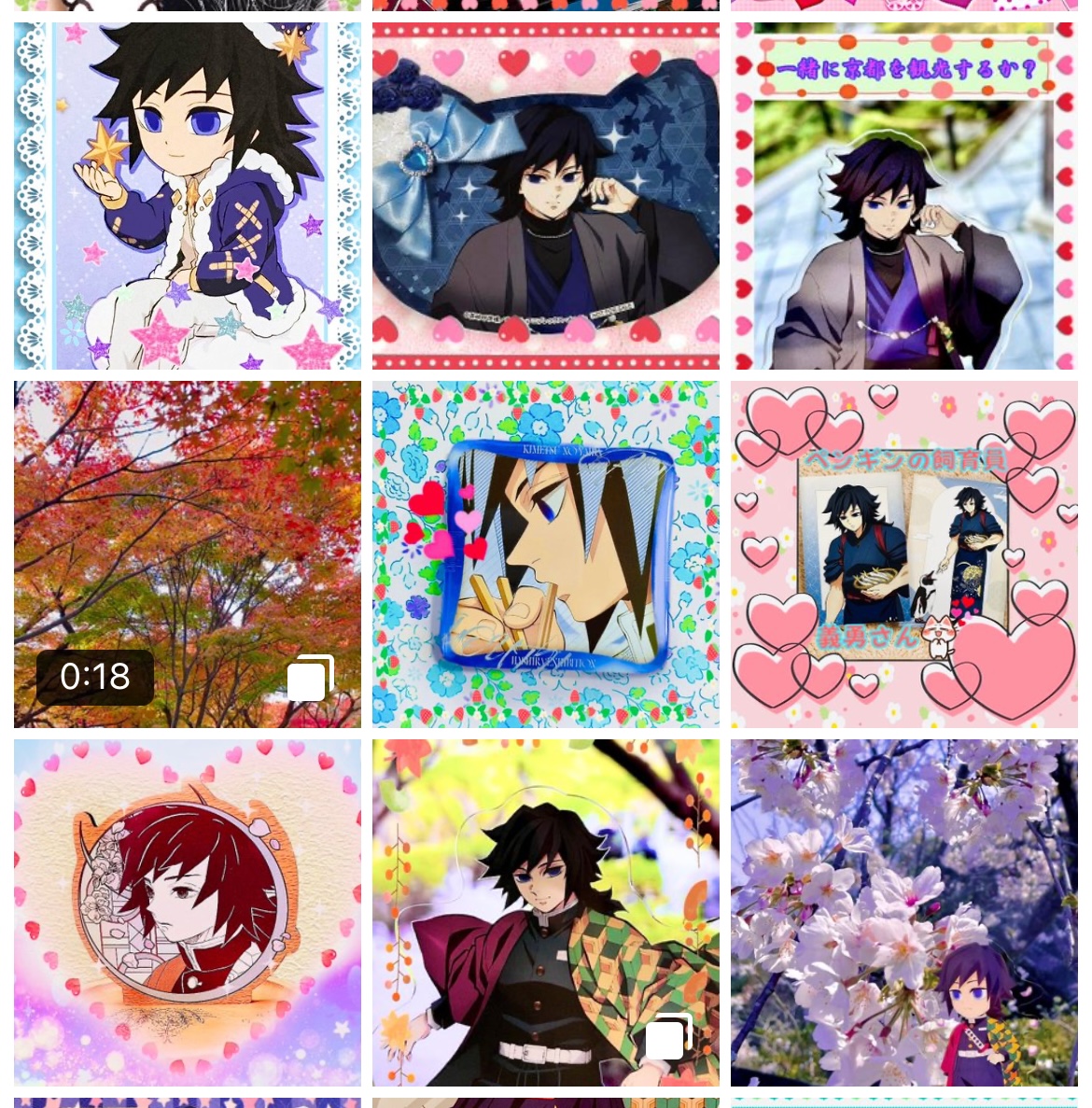
Task: Open the 0:18 autumn leaves video post
Action: (187, 554)
